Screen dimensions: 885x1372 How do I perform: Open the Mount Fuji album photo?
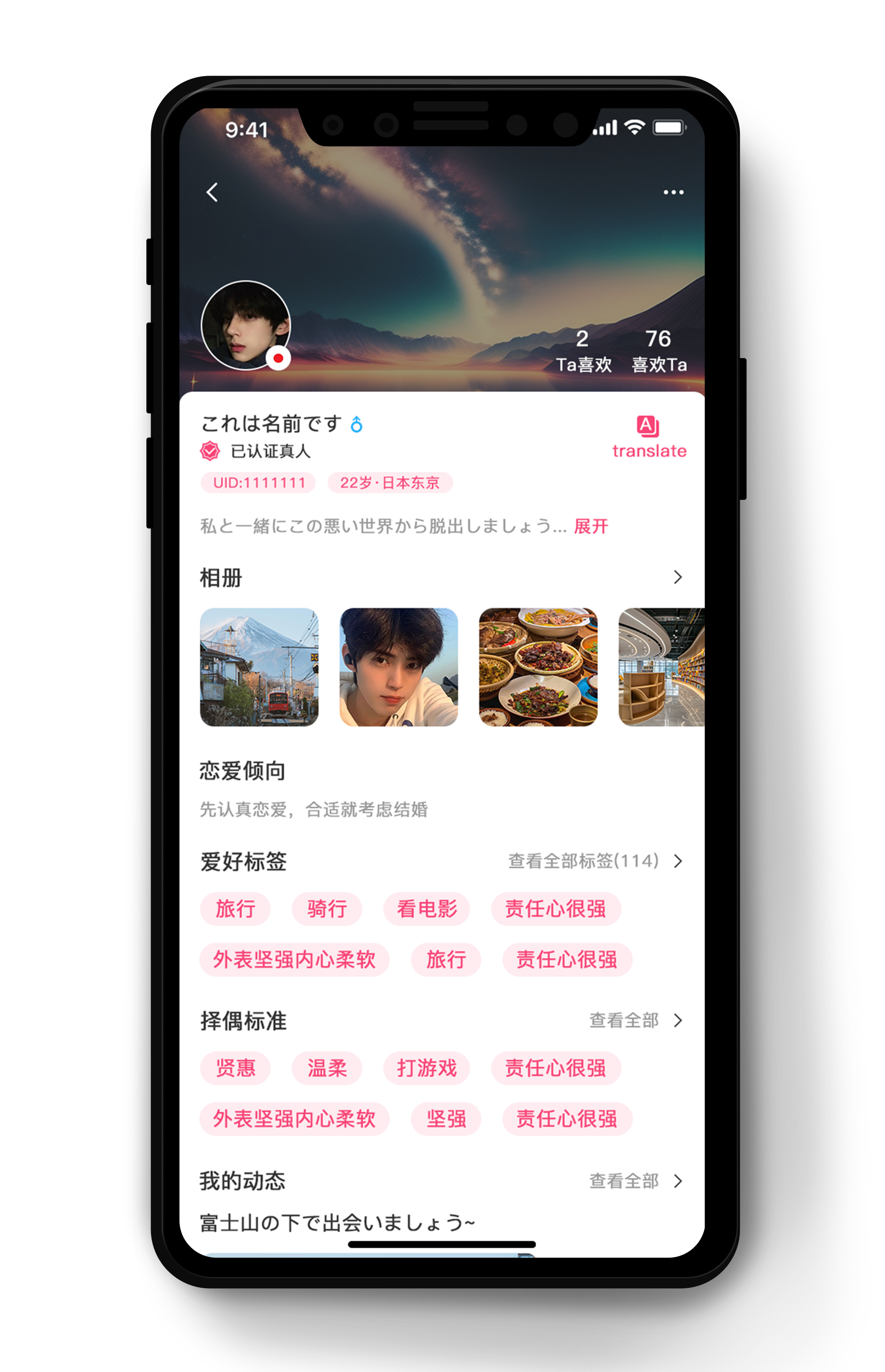coord(259,667)
